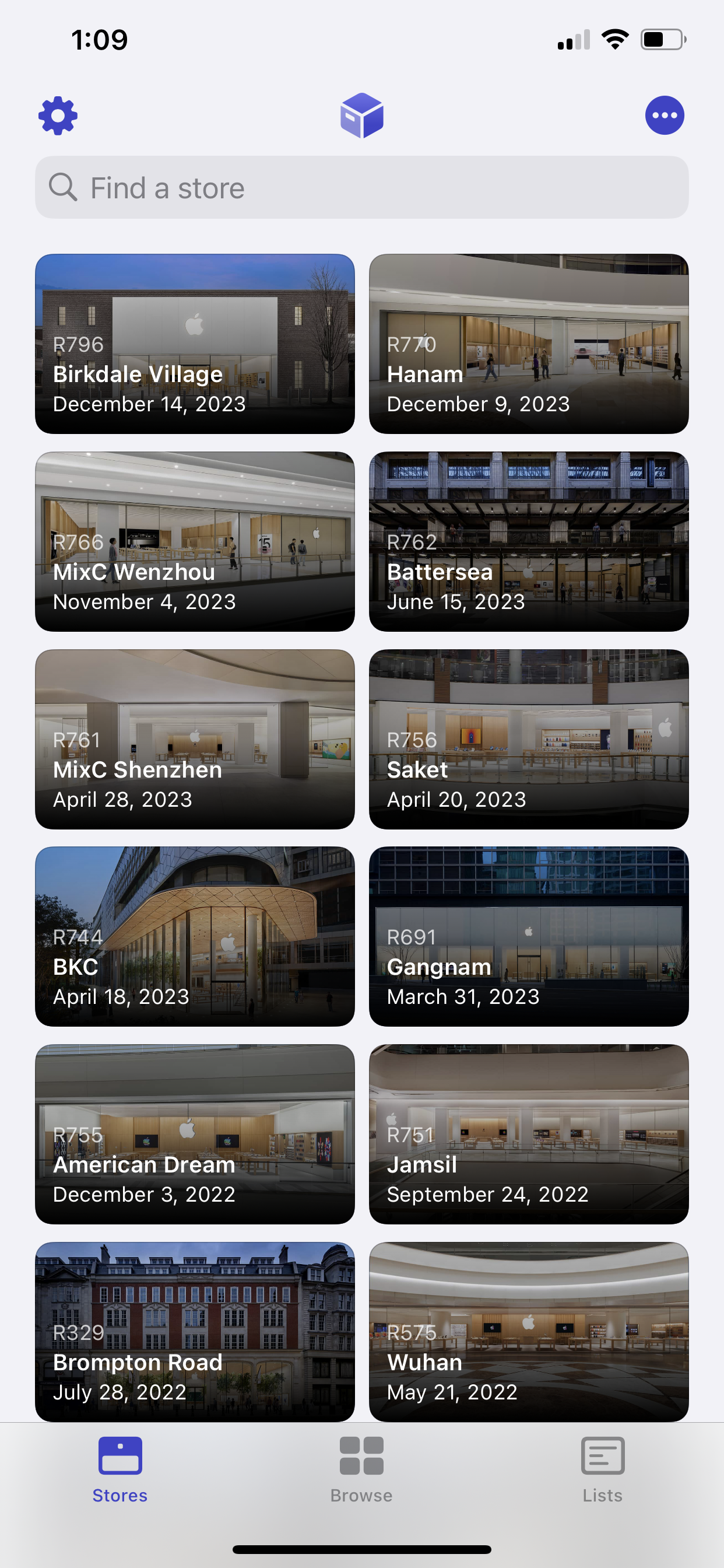Image resolution: width=724 pixels, height=1568 pixels.
Task: Open the Gangnam store card
Action: (x=528, y=936)
